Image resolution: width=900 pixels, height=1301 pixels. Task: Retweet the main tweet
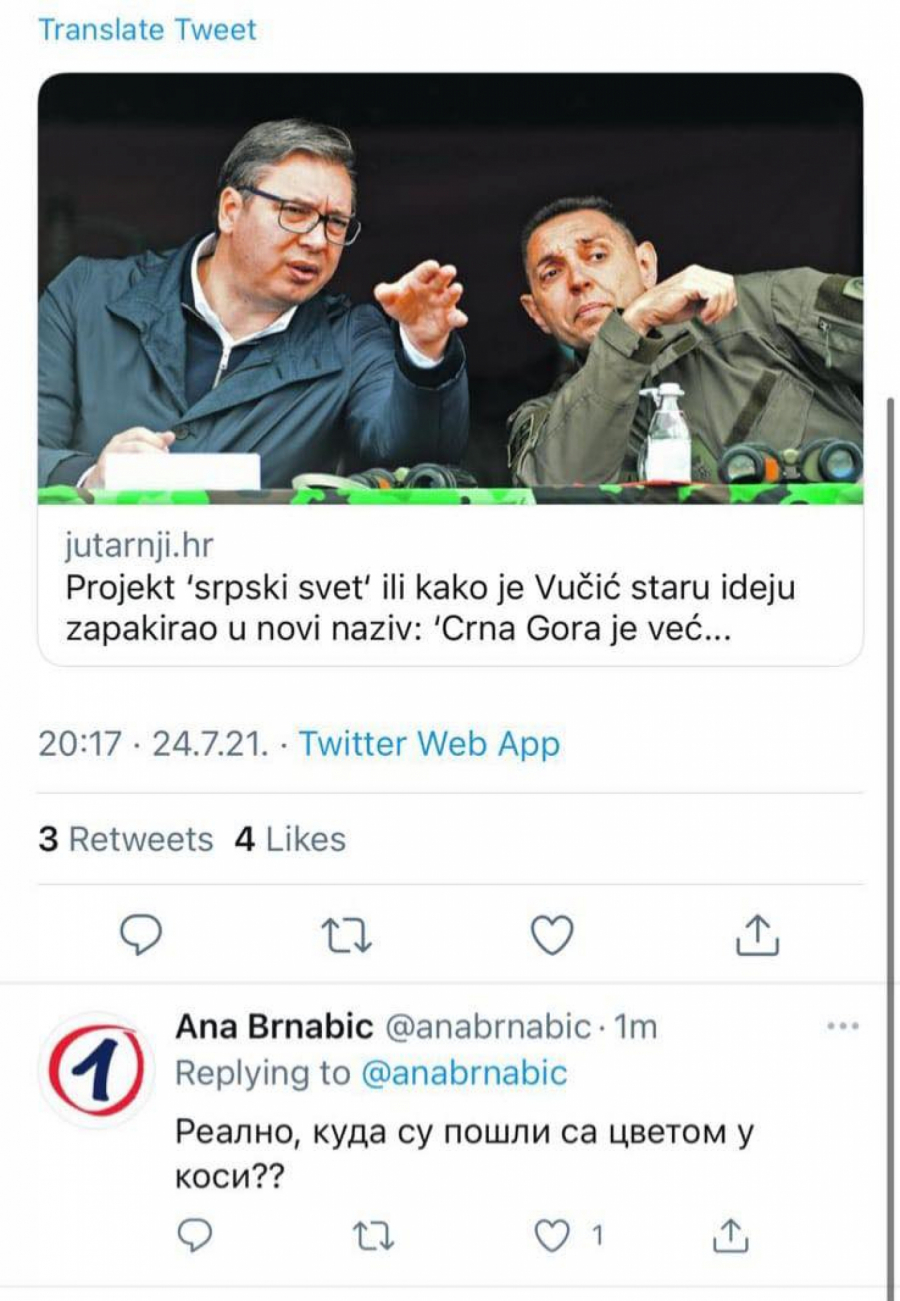click(x=346, y=935)
